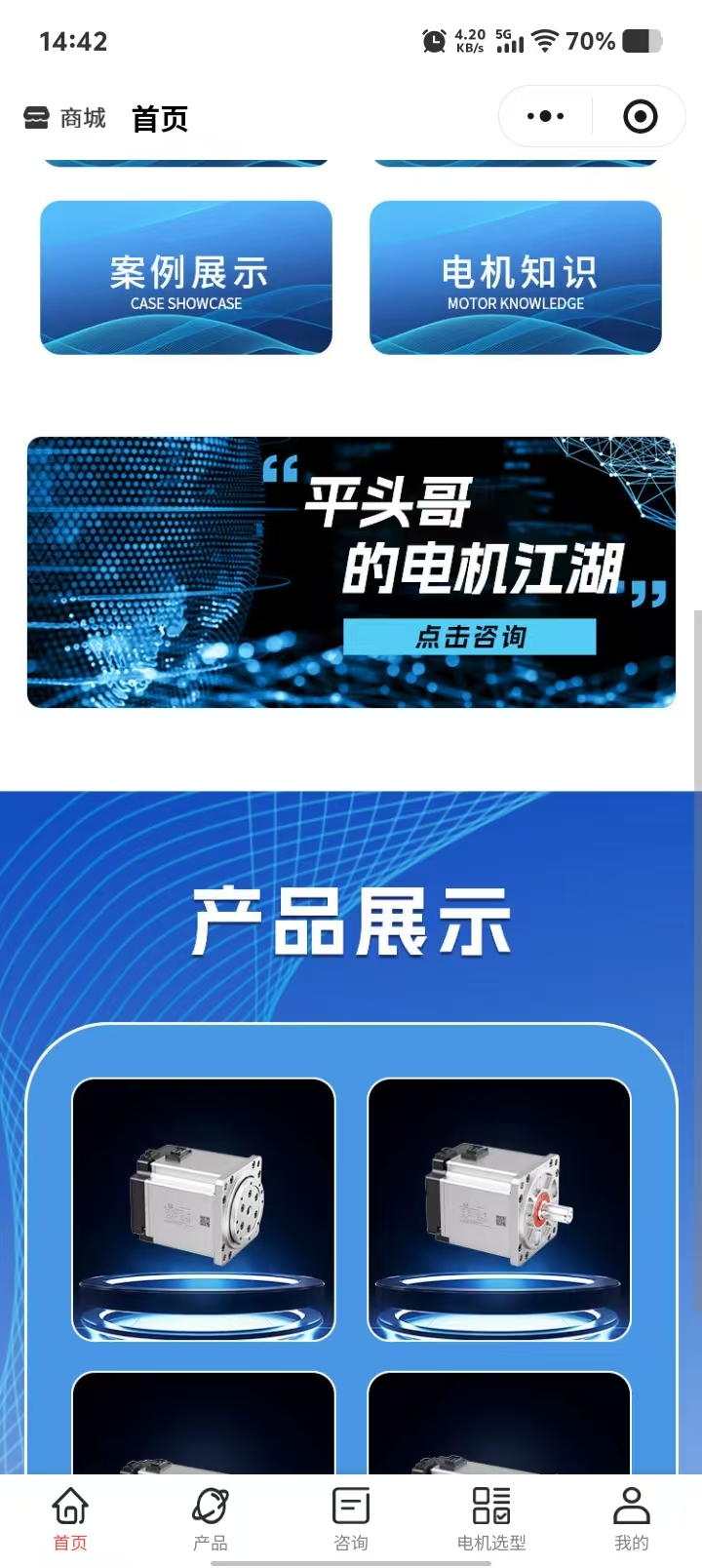Open the 我的 profile tab
Viewport: 702px width, 1568px height.
click(x=632, y=1519)
